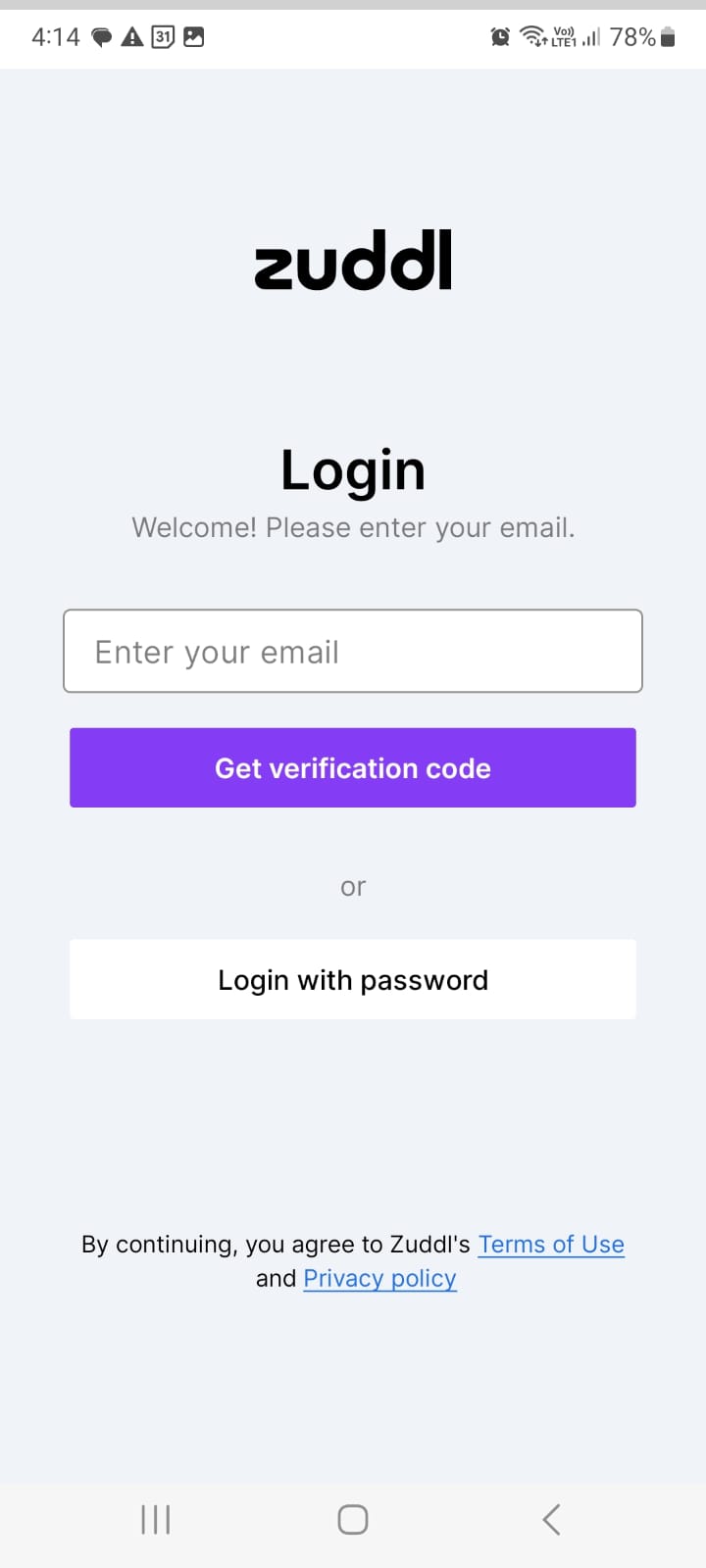Tap the clock showing 4:14
This screenshot has height=1568, width=706.
tap(56, 37)
